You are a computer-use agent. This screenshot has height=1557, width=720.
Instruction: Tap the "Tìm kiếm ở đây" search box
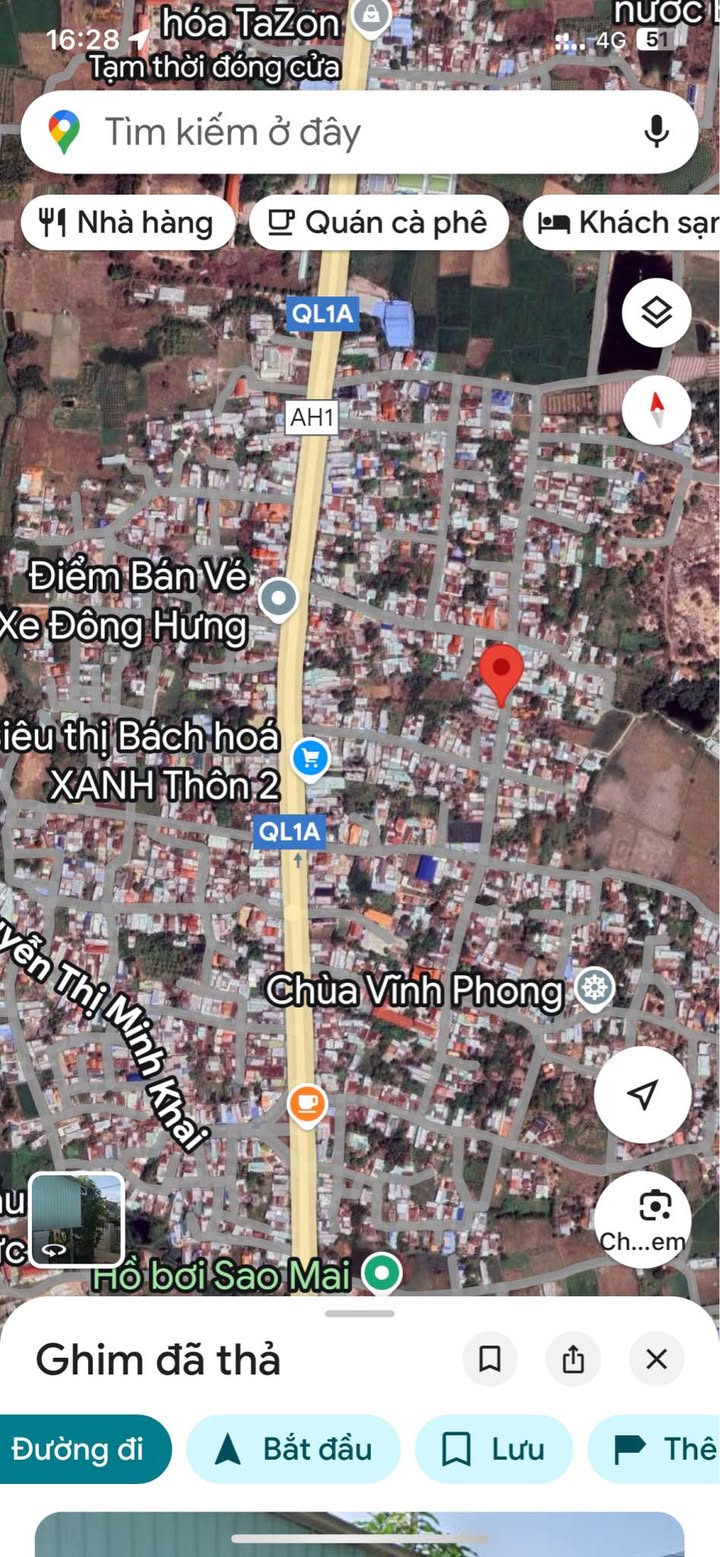[340, 132]
